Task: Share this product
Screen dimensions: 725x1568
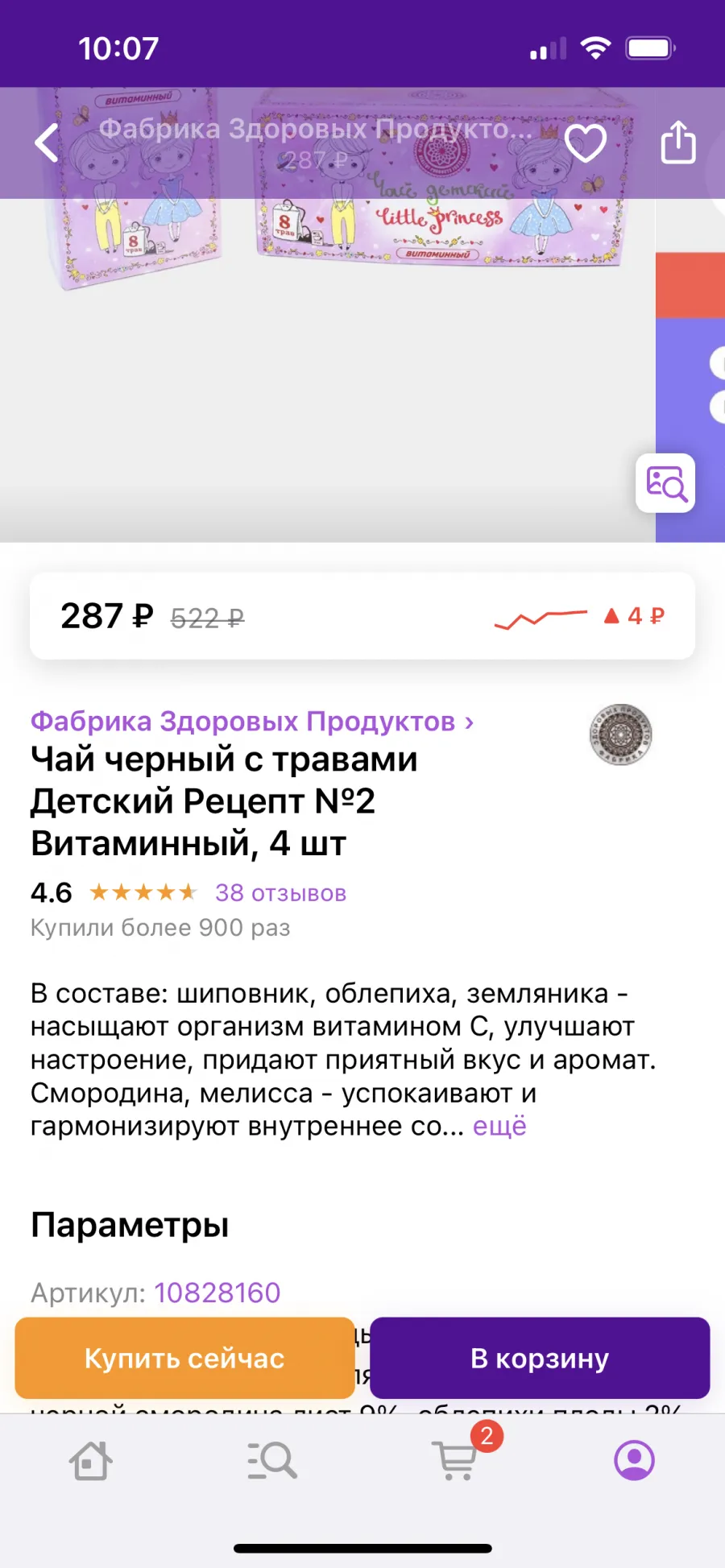Action: click(678, 143)
